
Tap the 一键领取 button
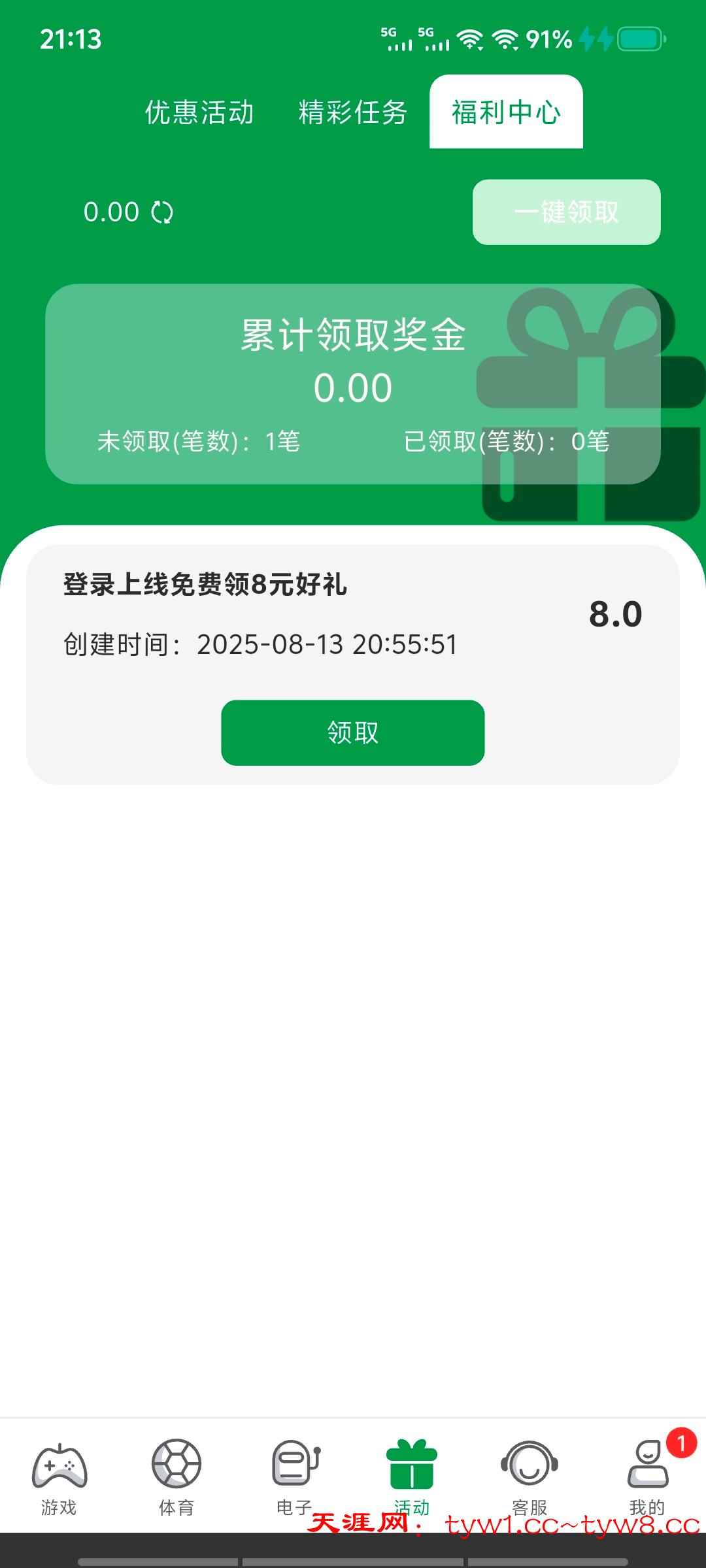coord(566,212)
